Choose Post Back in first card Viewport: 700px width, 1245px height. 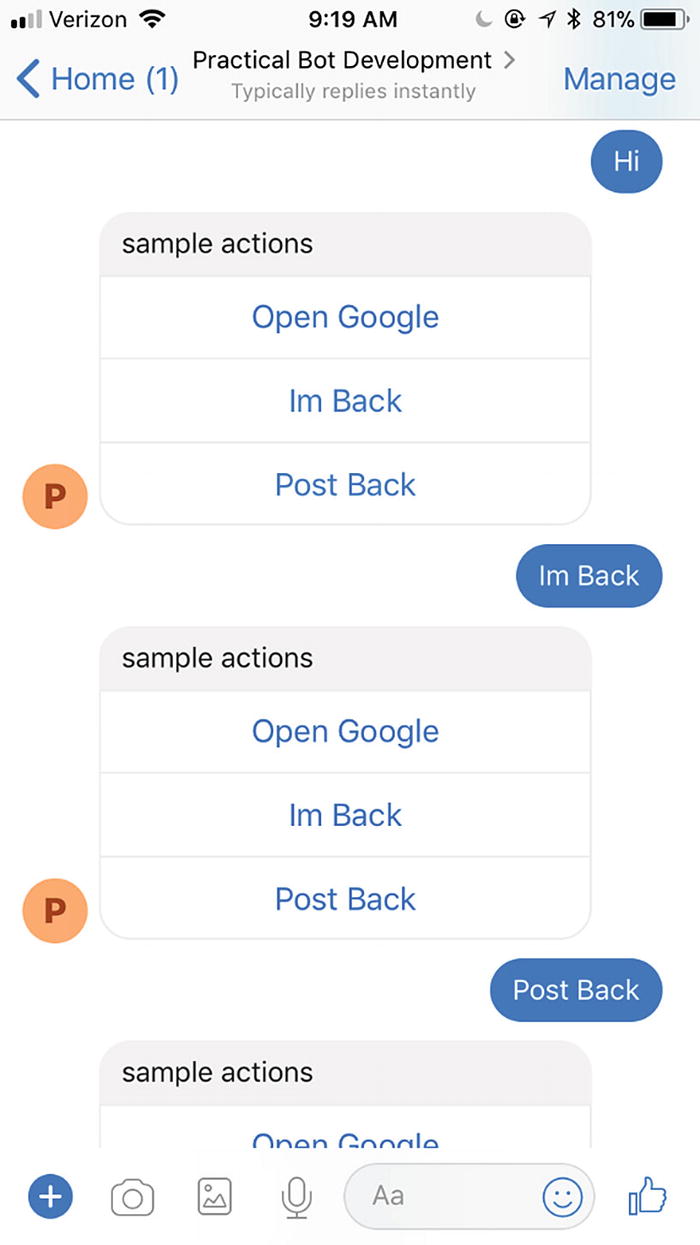pos(345,485)
